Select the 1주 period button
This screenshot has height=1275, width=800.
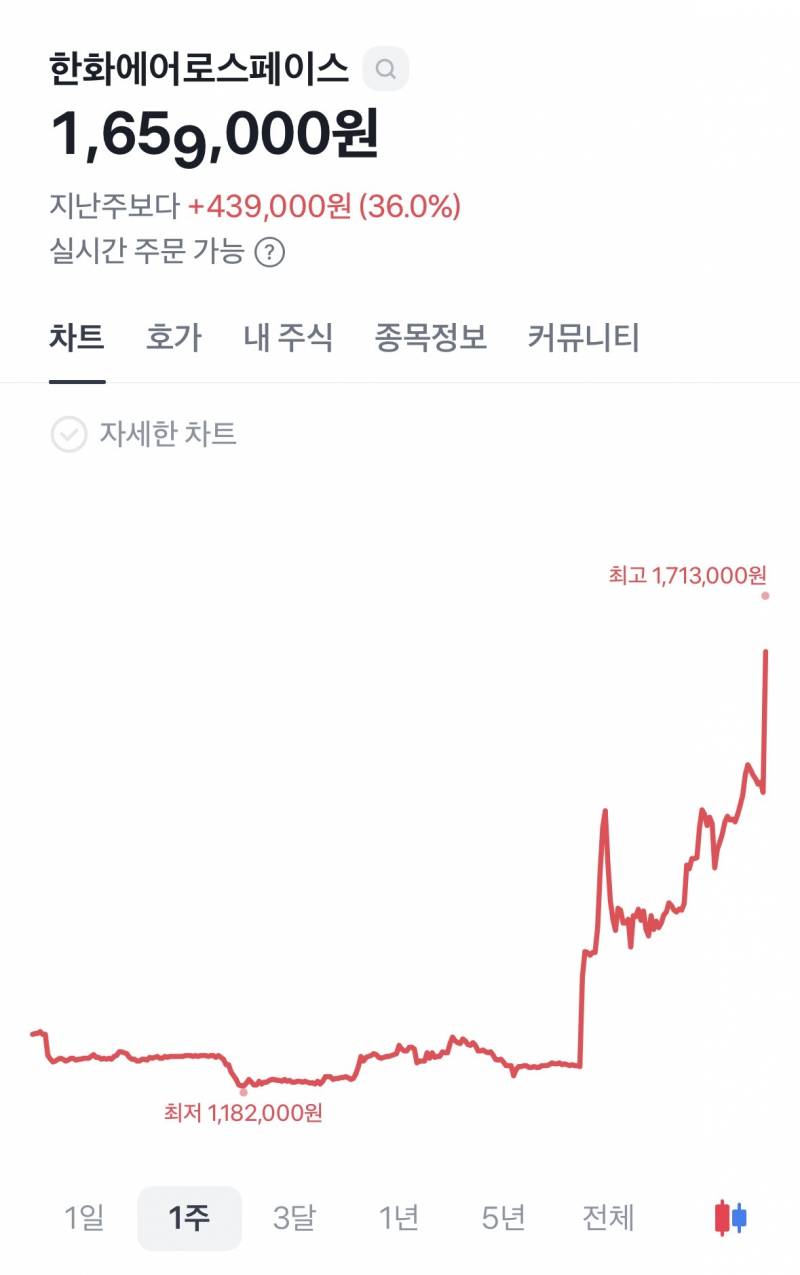click(189, 1219)
